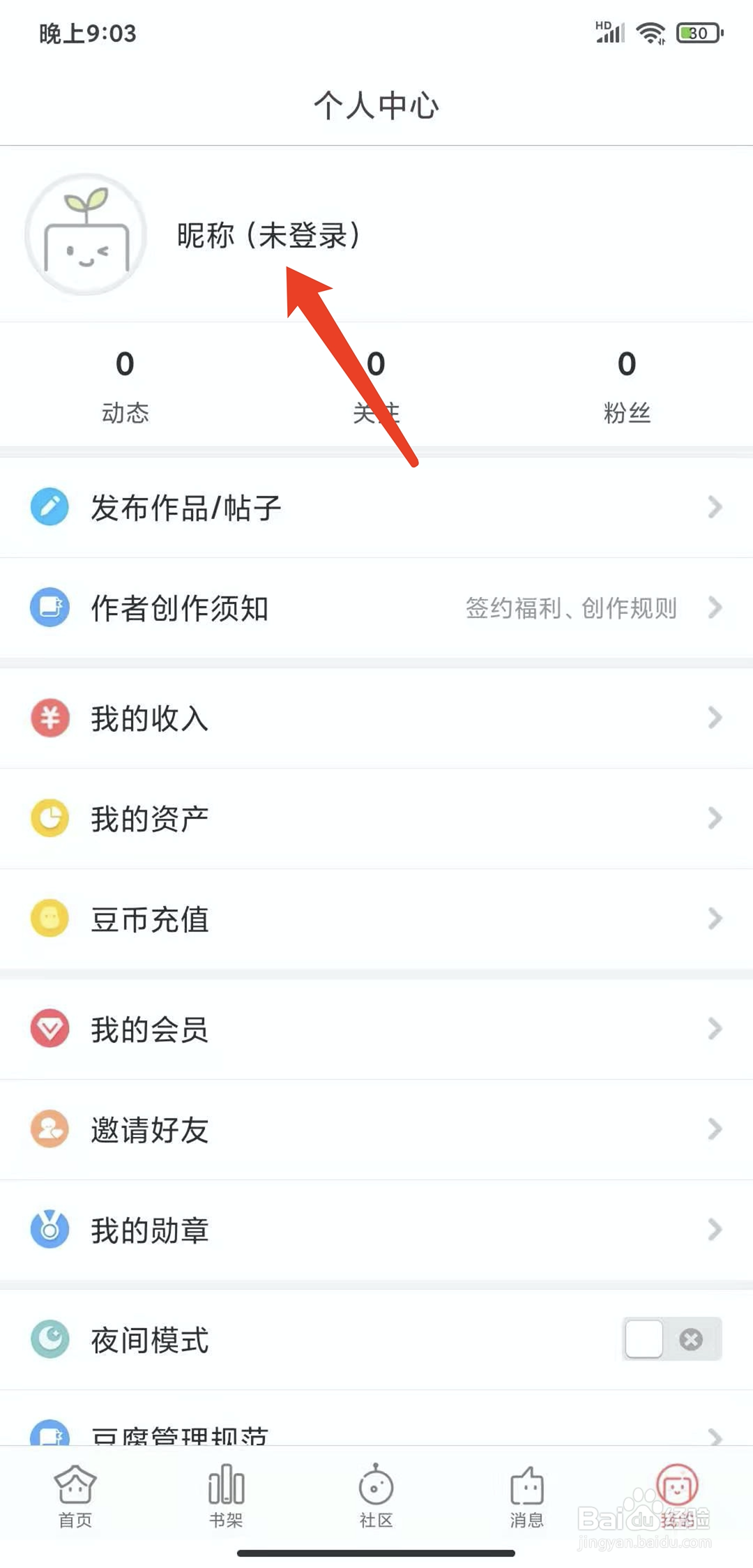Open the 我的资产 pie chart icon
The height and width of the screenshot is (1568, 753).
coord(50,817)
